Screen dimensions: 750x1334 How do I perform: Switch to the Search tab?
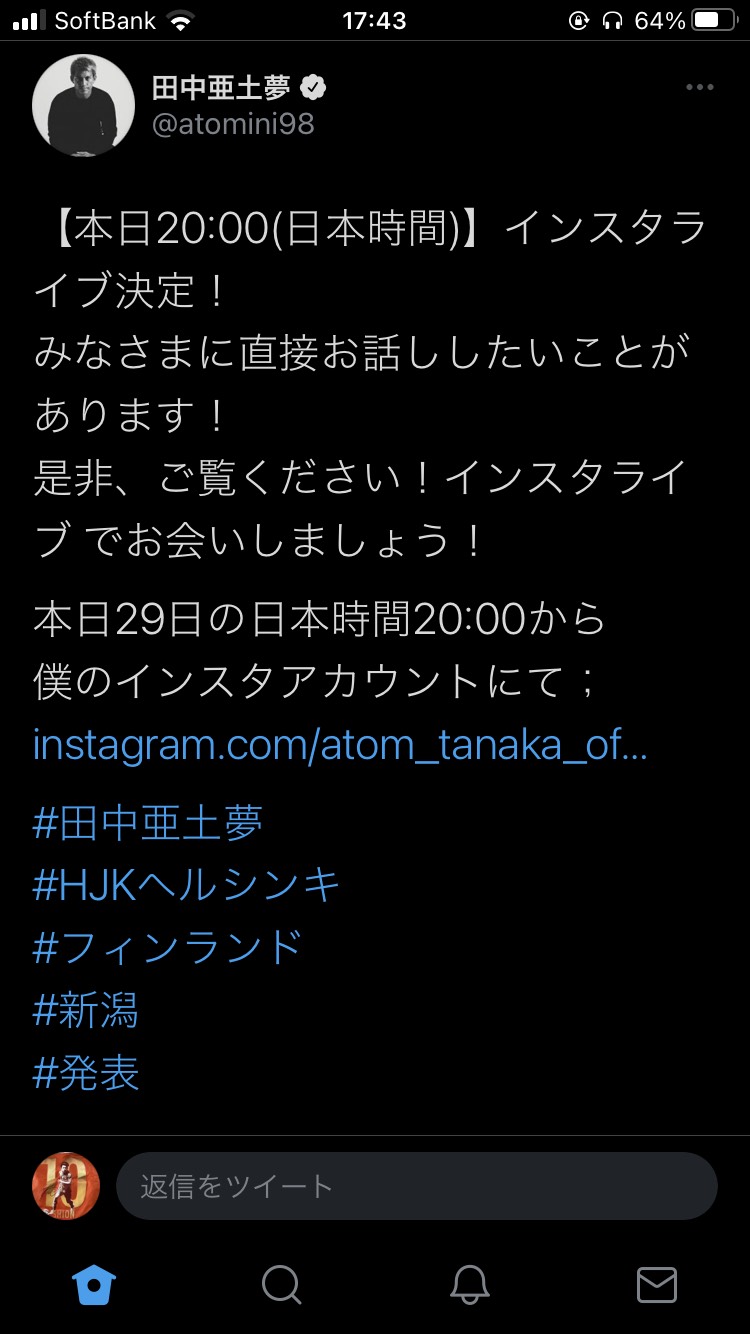(282, 1285)
